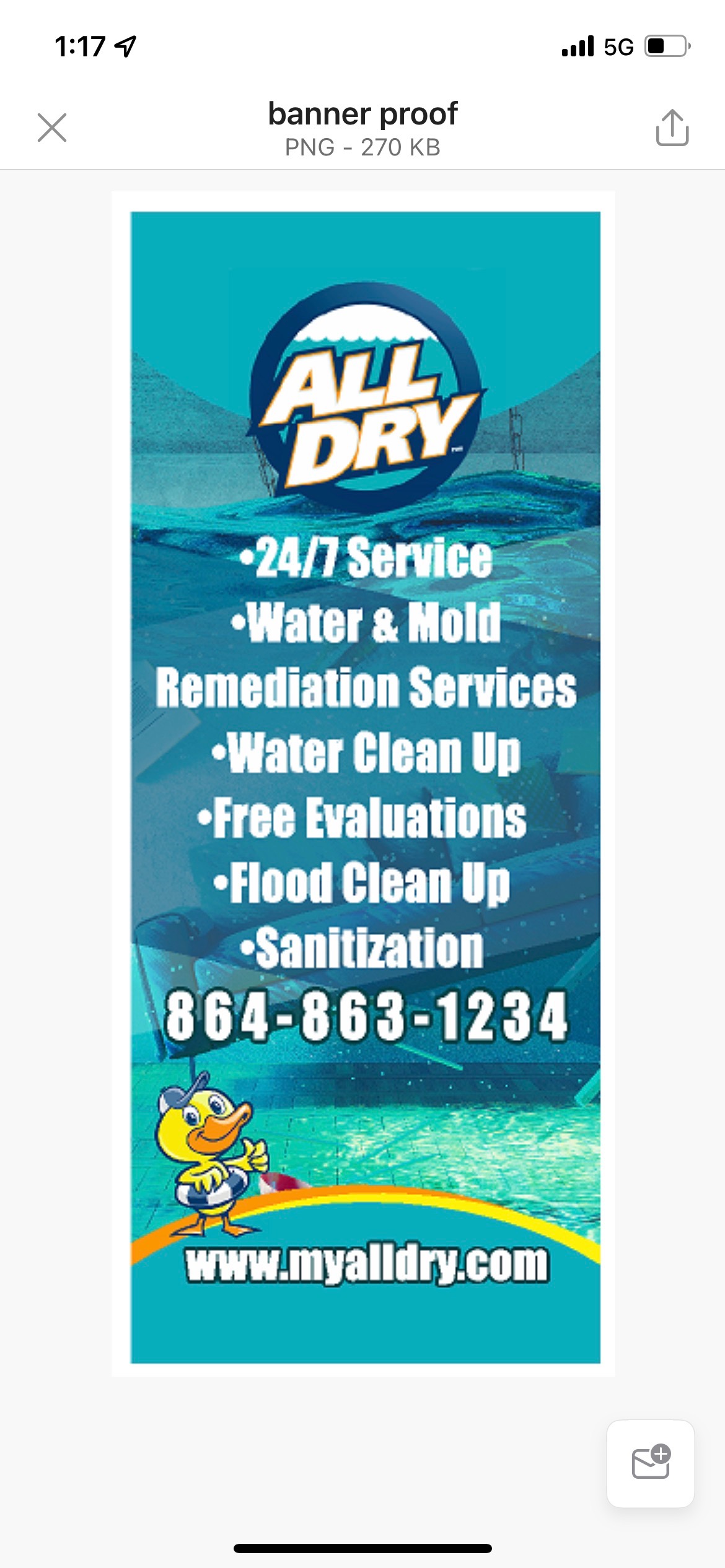Share the banner proof image
This screenshot has height=1568, width=725.
(x=672, y=128)
